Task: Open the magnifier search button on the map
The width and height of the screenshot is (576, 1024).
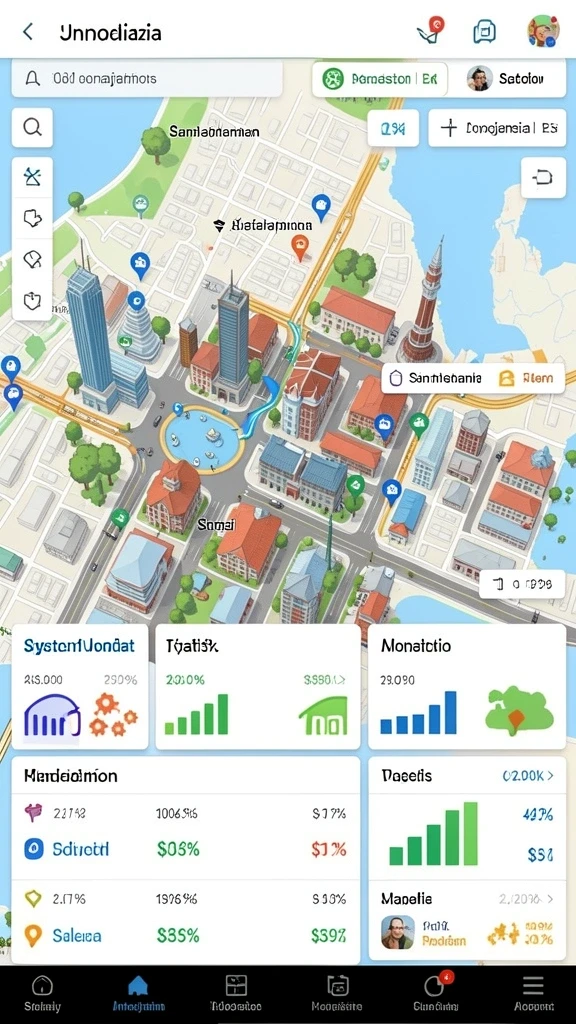Action: pyautogui.click(x=33, y=127)
